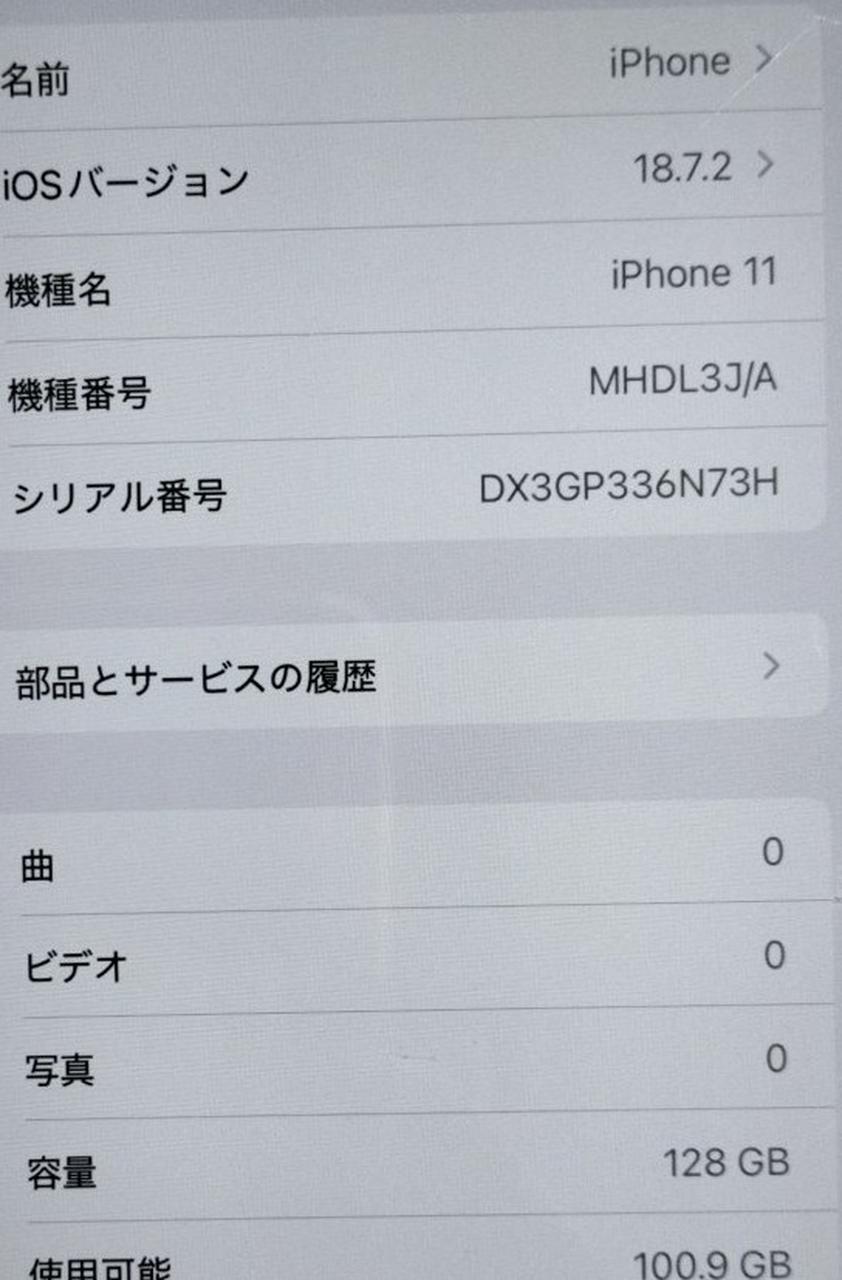Open 部品とサービスの履歴

click(410, 672)
